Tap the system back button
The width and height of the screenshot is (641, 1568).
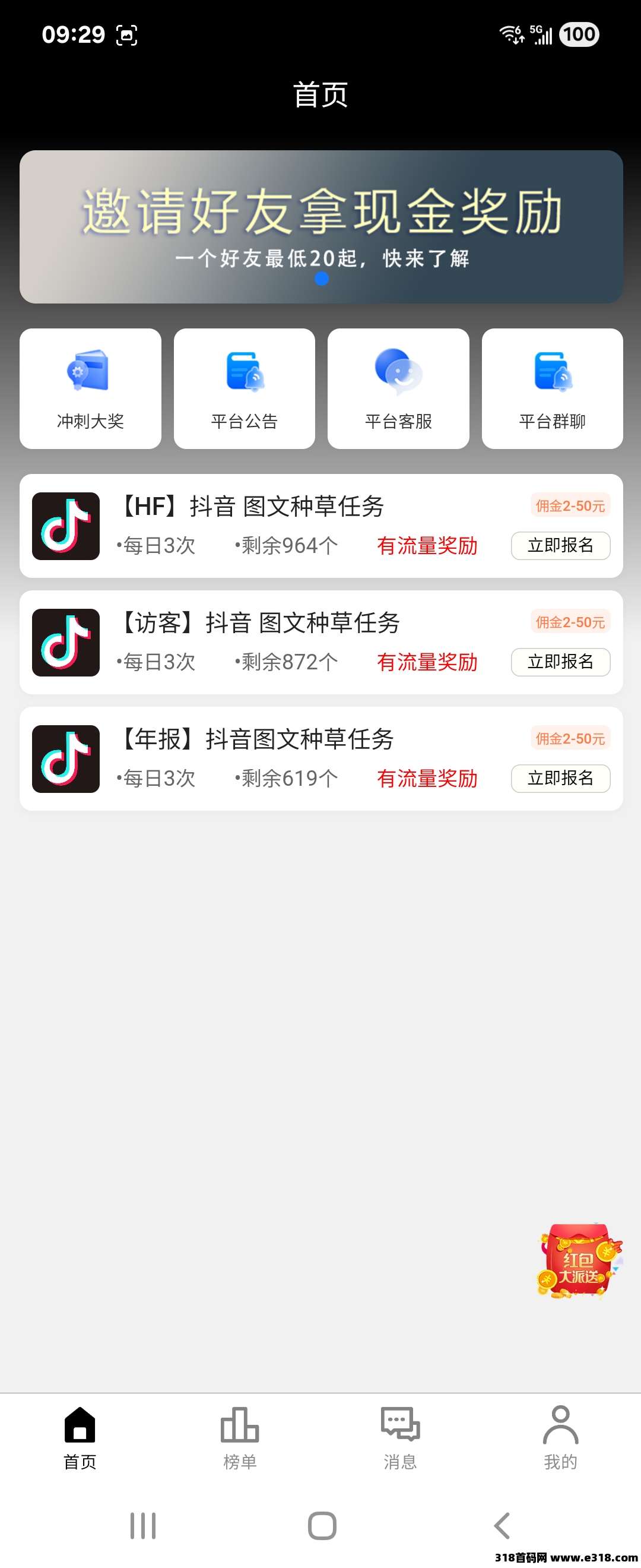[x=502, y=1525]
